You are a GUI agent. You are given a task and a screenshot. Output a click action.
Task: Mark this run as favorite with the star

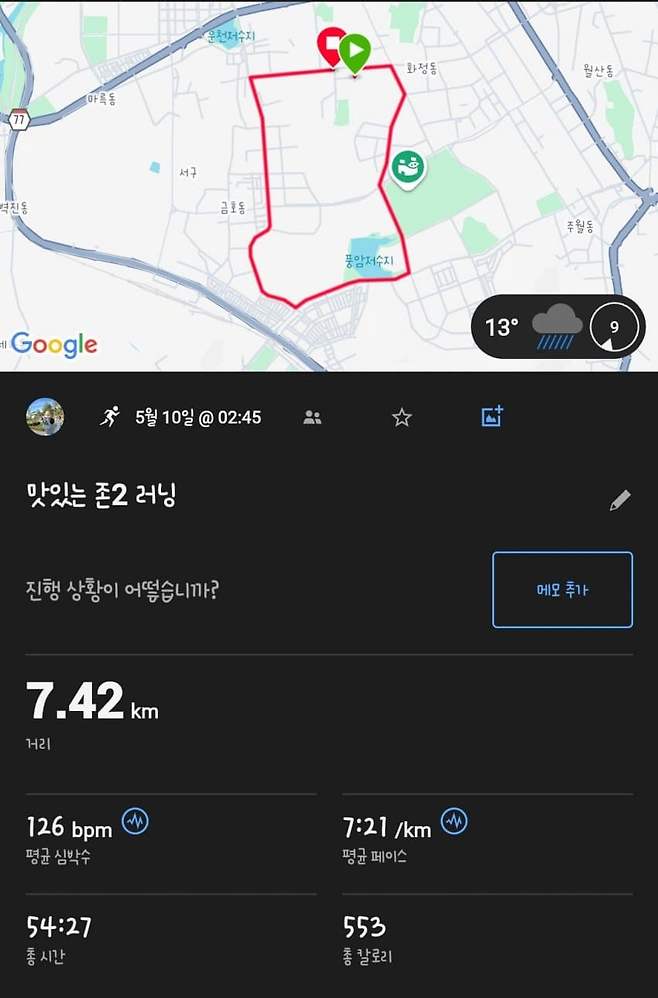402,418
